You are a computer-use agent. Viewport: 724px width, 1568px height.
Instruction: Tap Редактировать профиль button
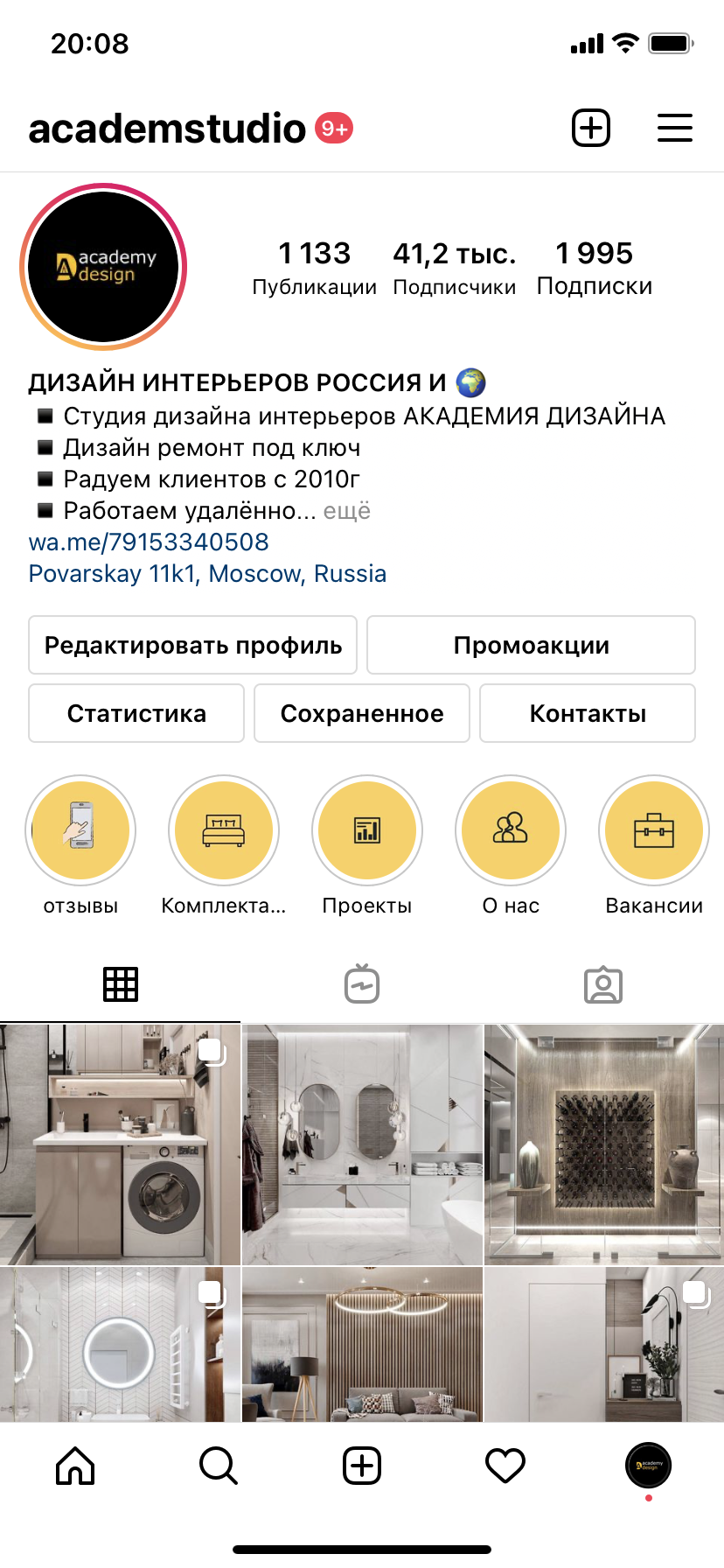(x=192, y=645)
